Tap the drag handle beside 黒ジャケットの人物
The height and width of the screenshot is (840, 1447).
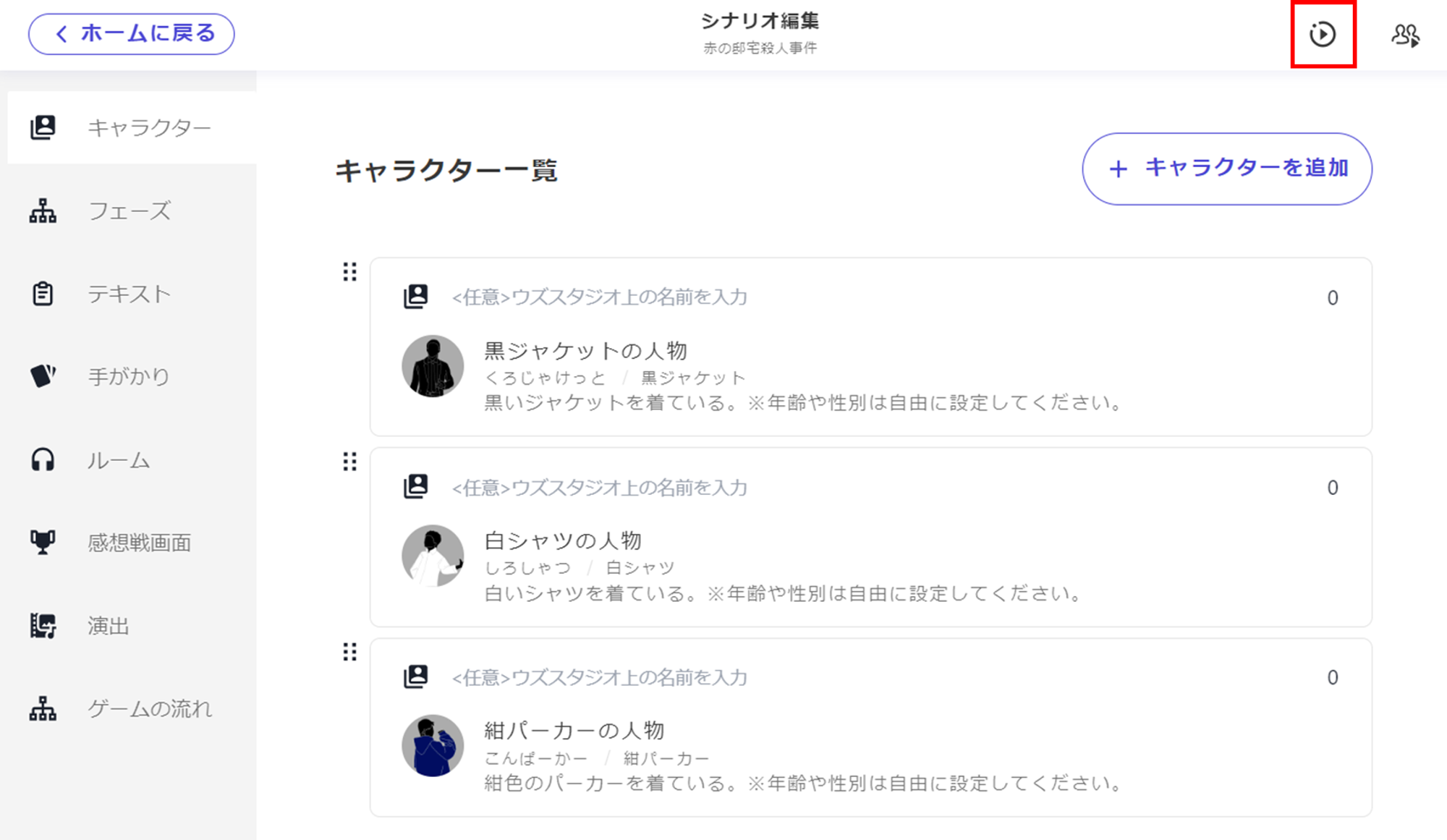point(350,272)
